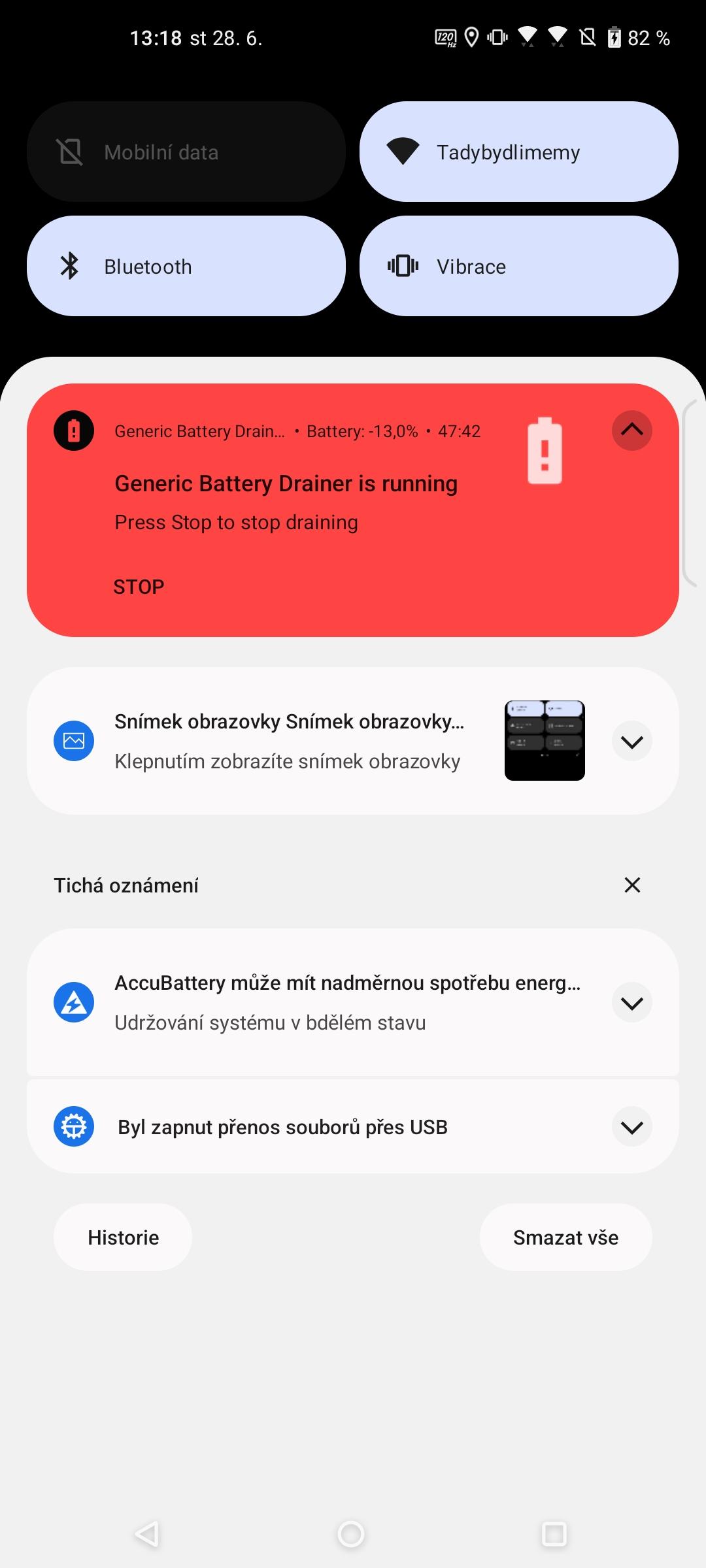Expand the USB file transfer notification
The height and width of the screenshot is (1568, 706).
[x=631, y=1126]
